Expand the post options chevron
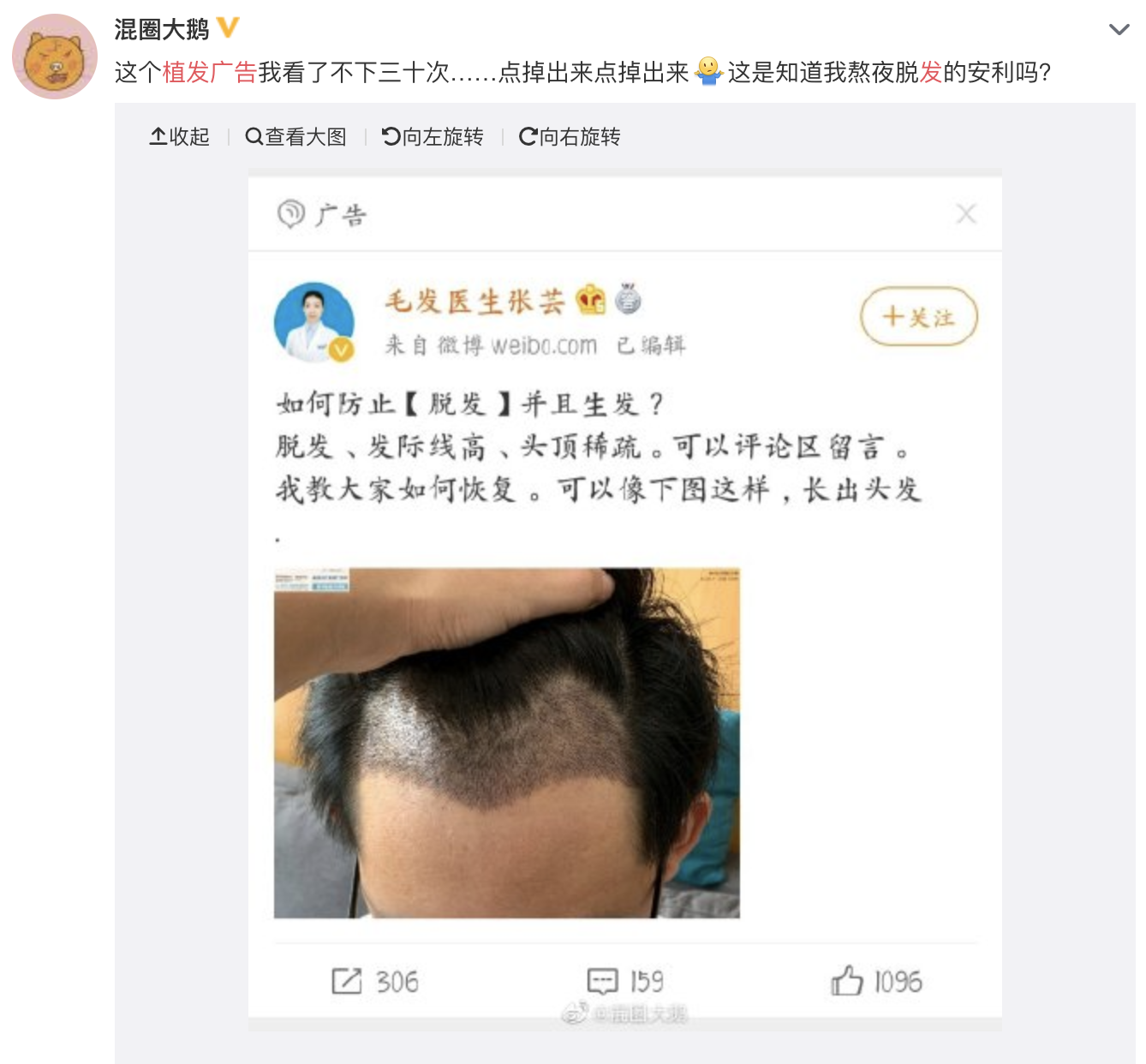The image size is (1146, 1064). 1119,30
